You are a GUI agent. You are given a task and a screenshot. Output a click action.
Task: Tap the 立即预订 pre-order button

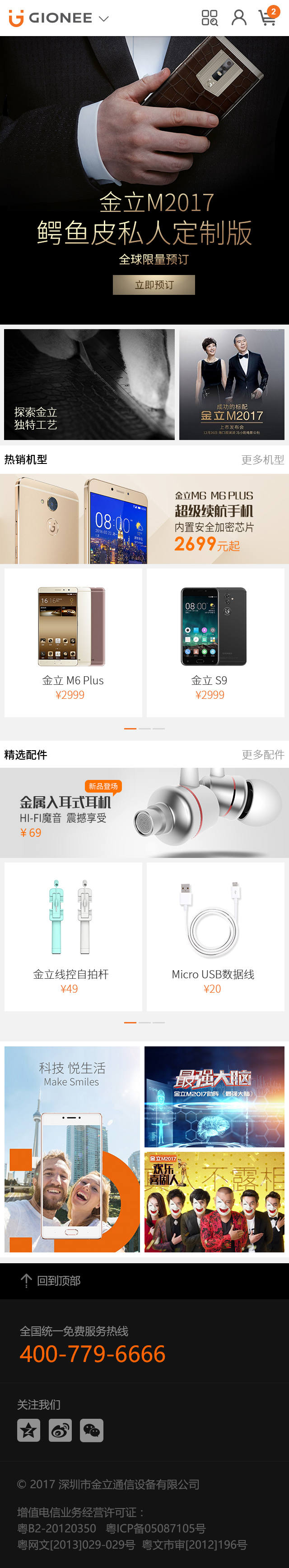coord(154,284)
